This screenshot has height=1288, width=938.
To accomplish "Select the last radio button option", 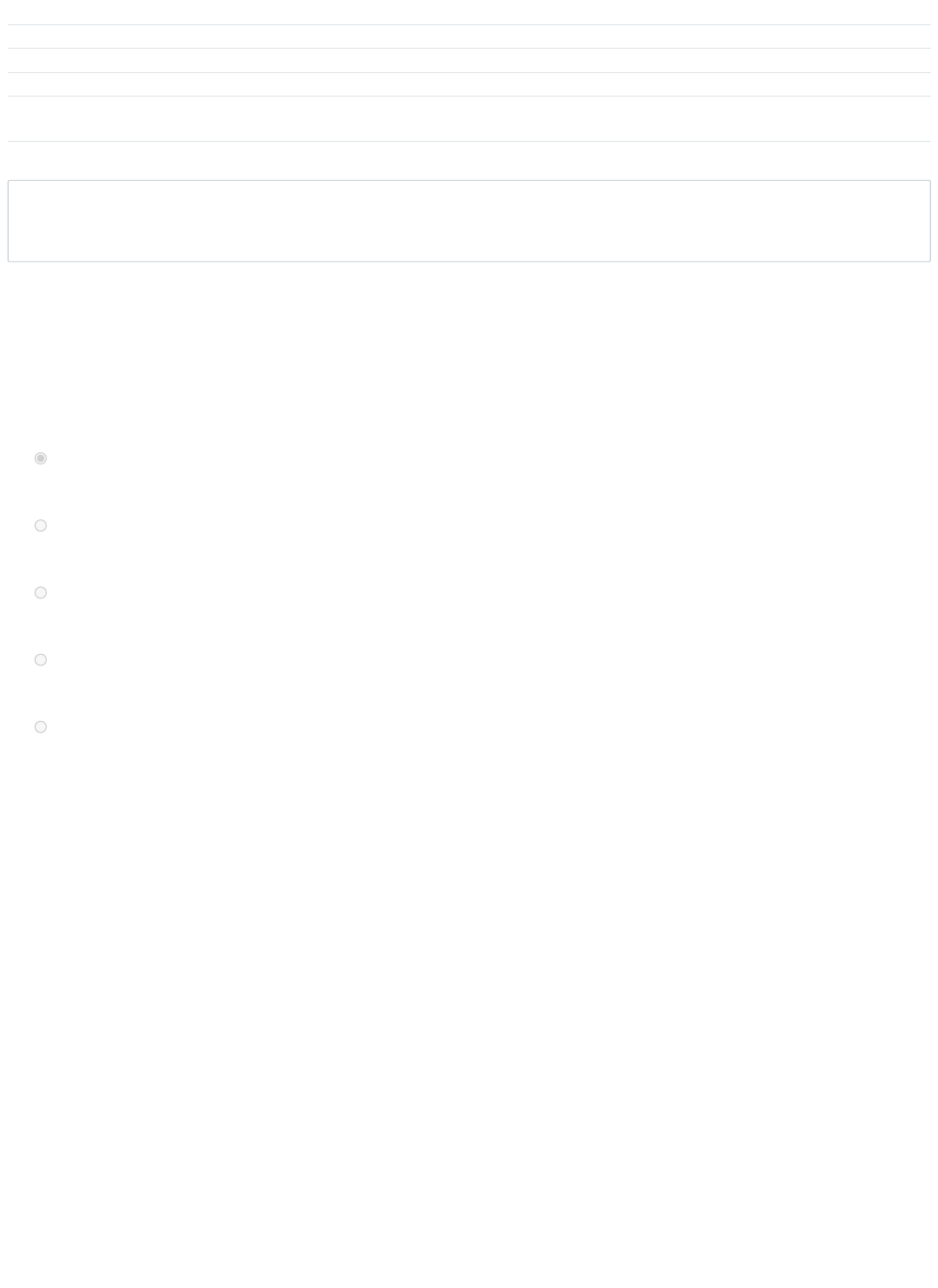I will click(x=41, y=726).
